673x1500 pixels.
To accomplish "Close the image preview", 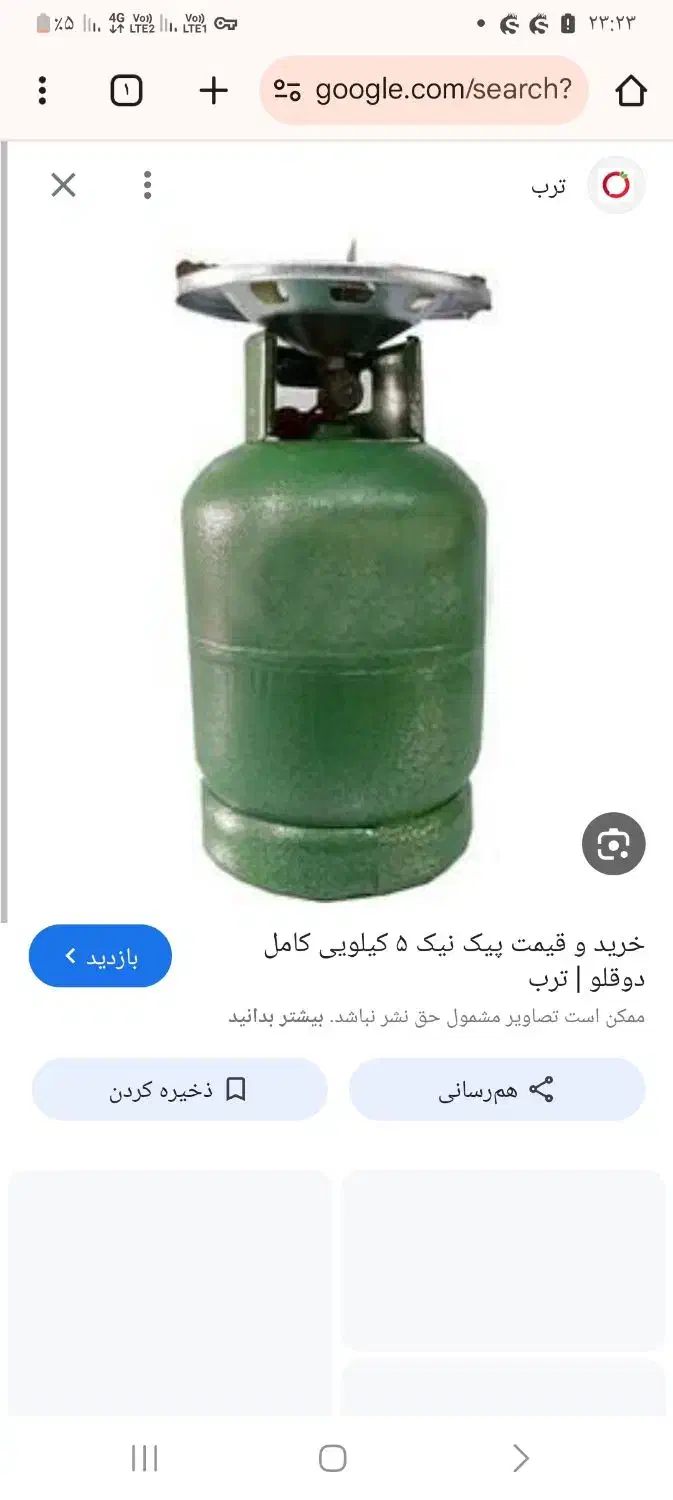I will click(63, 185).
